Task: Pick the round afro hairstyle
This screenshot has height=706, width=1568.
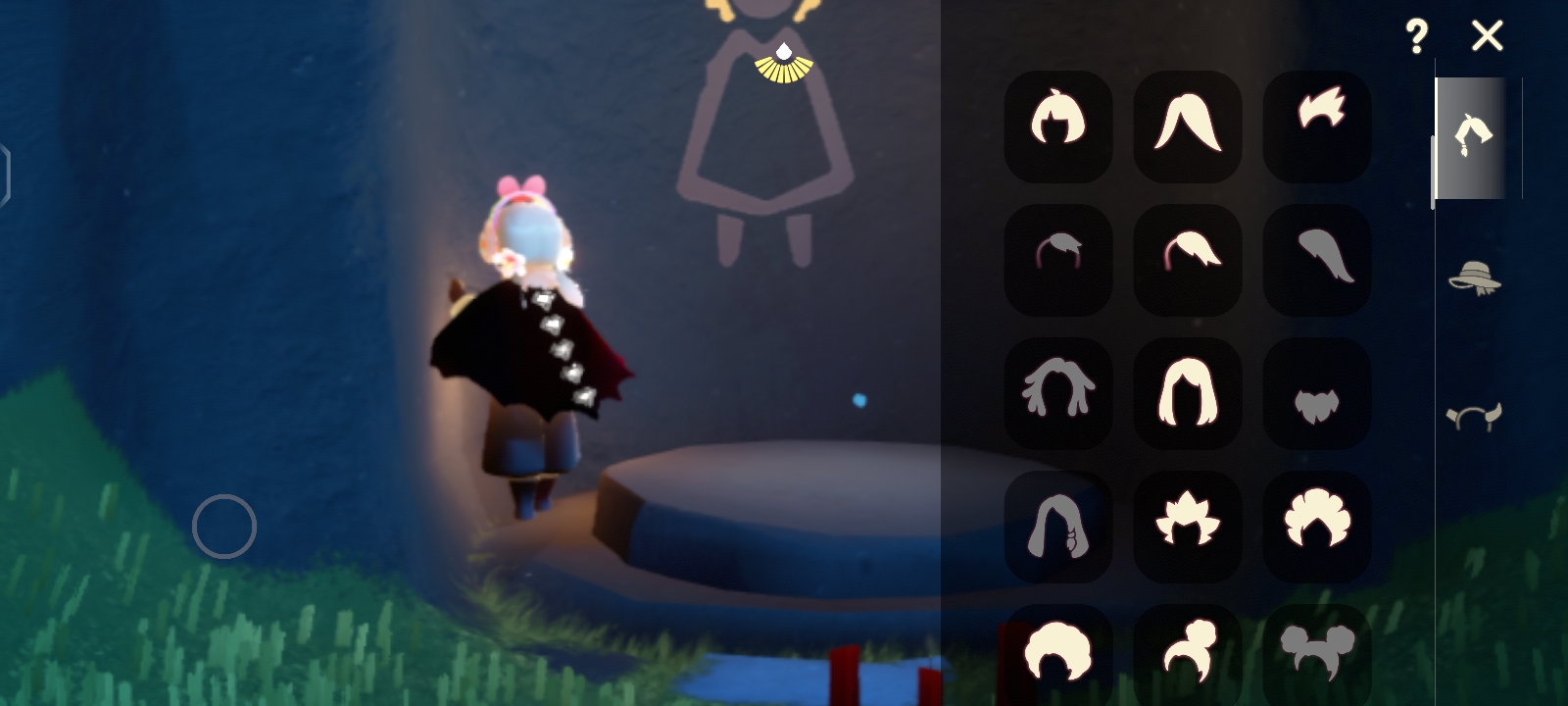Action: [x=1058, y=651]
